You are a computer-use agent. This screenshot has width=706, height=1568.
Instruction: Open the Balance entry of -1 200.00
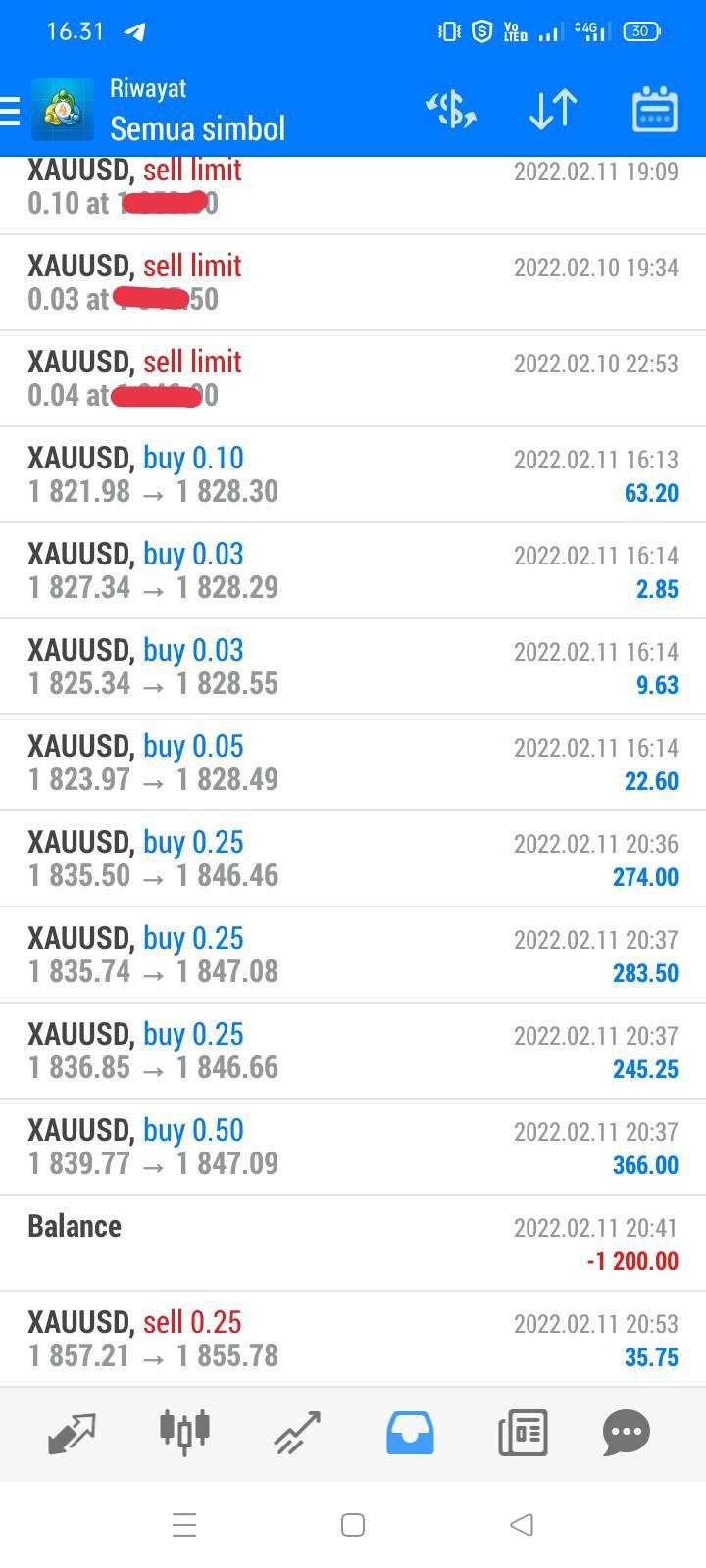(x=353, y=1243)
